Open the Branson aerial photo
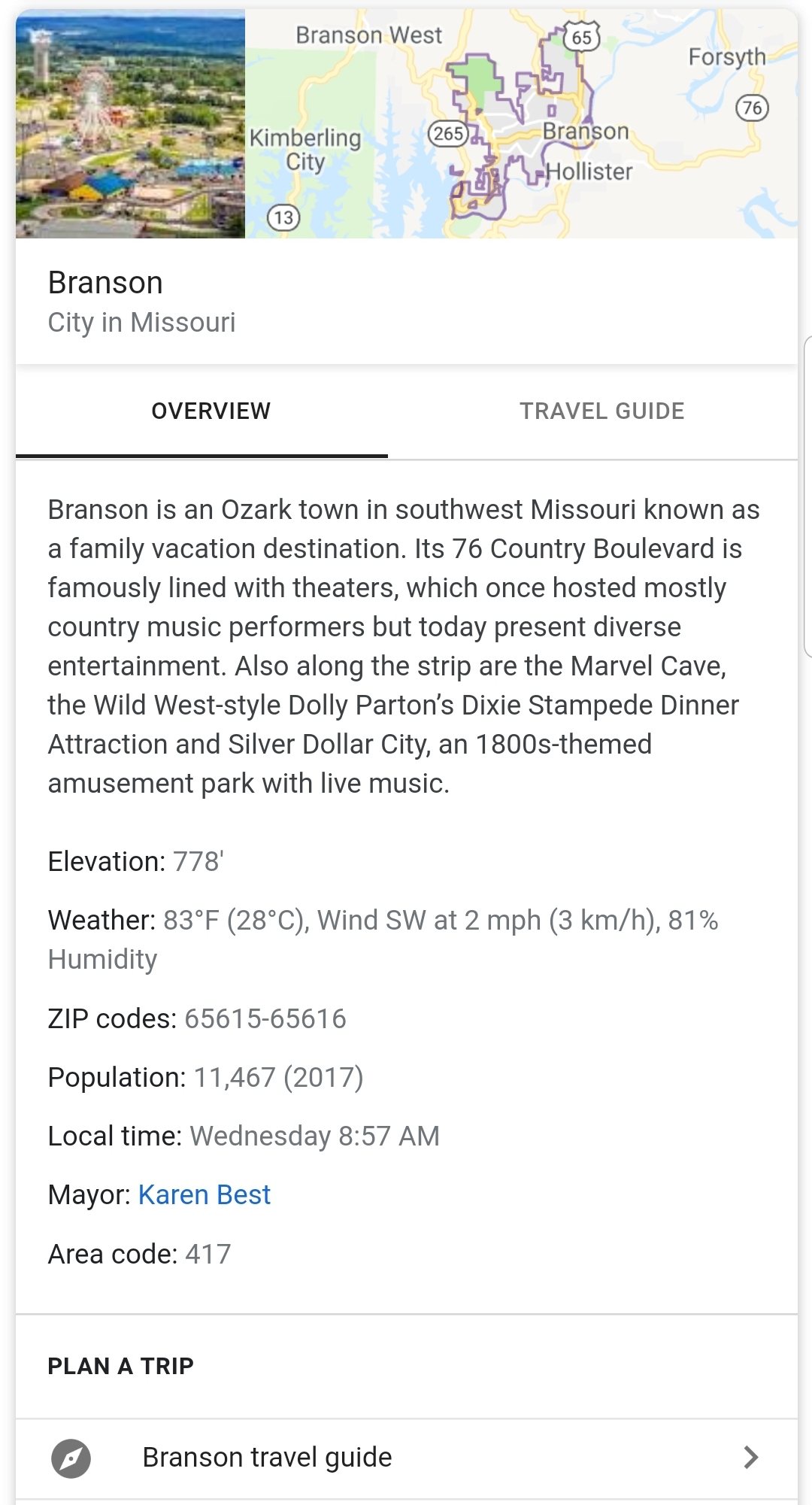812x1505 pixels. (130, 123)
